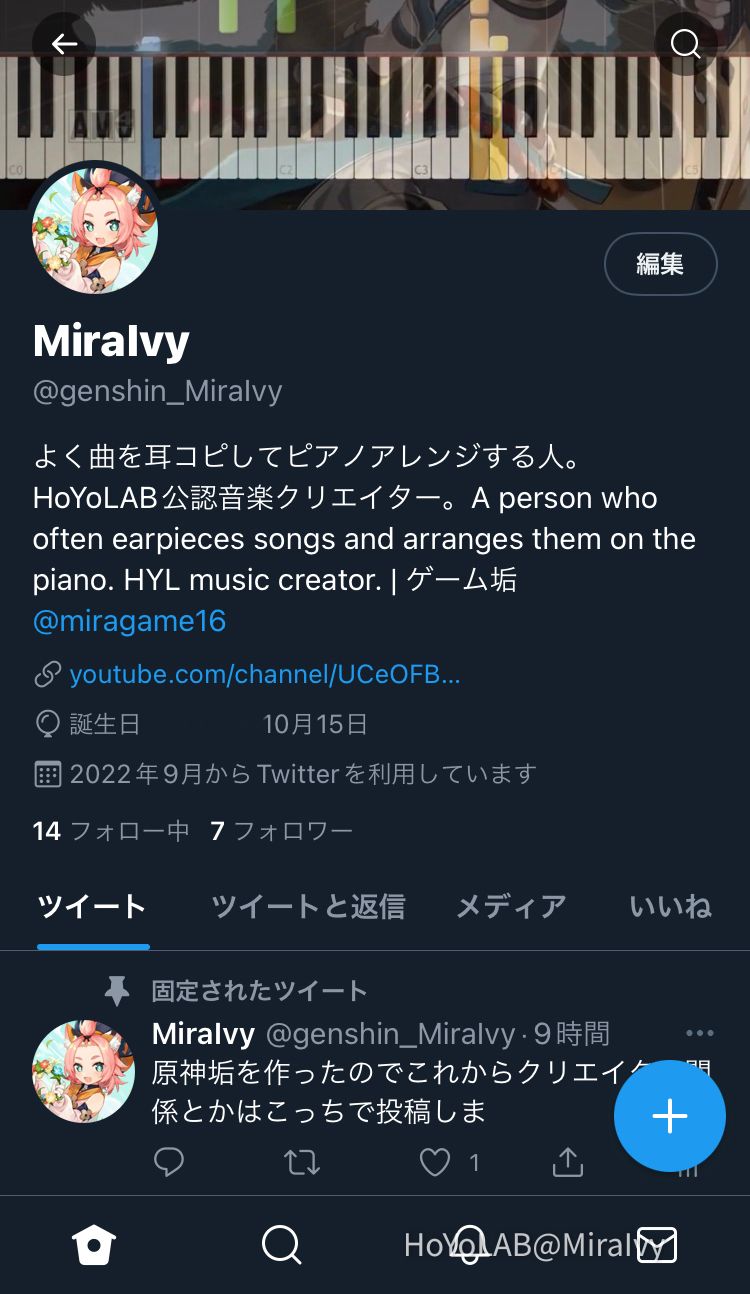This screenshot has height=1294, width=750.
Task: Open the @miragame16 mention in the bio
Action: tap(129, 621)
